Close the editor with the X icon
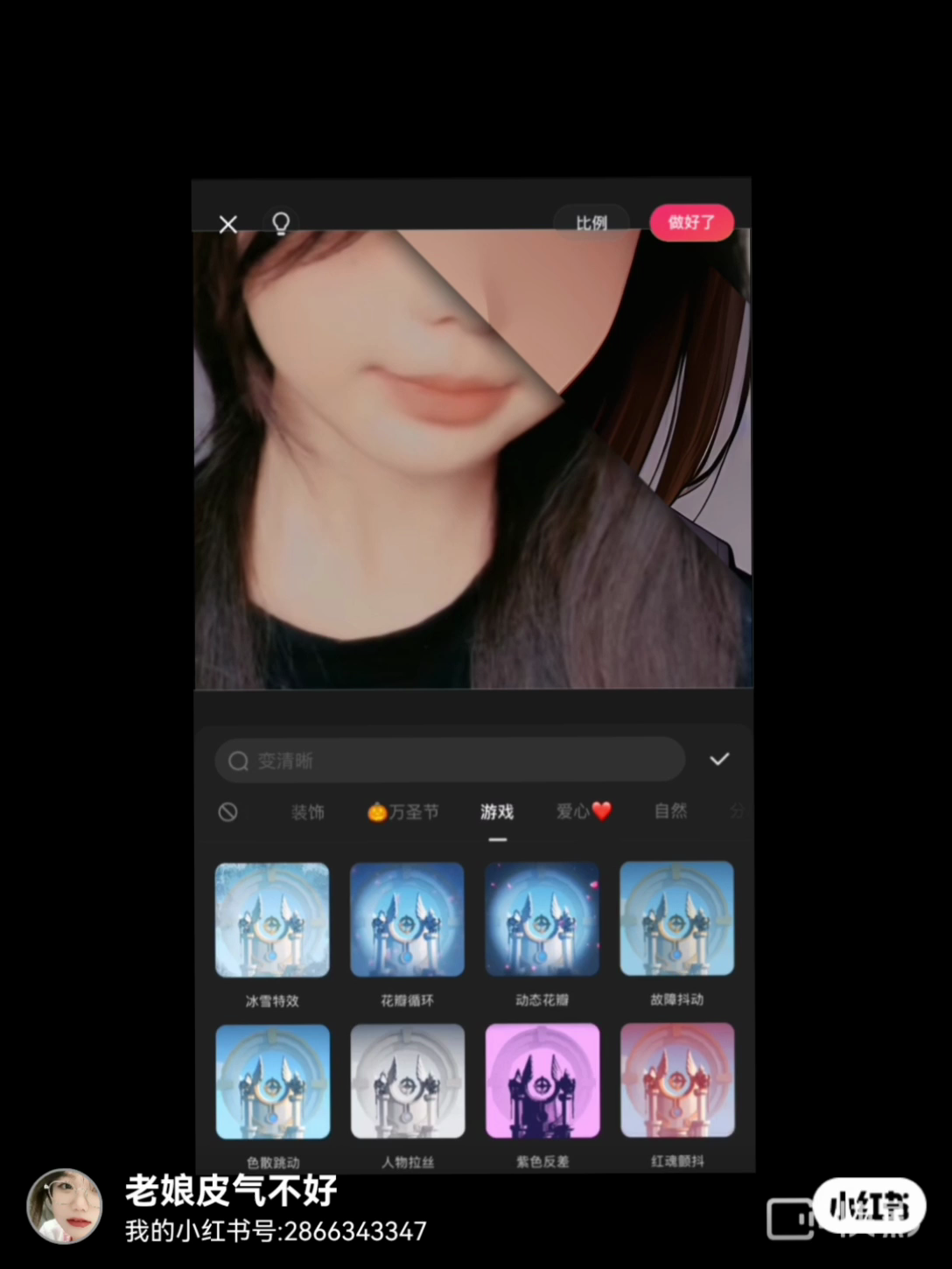Image resolution: width=952 pixels, height=1269 pixels. [x=228, y=225]
